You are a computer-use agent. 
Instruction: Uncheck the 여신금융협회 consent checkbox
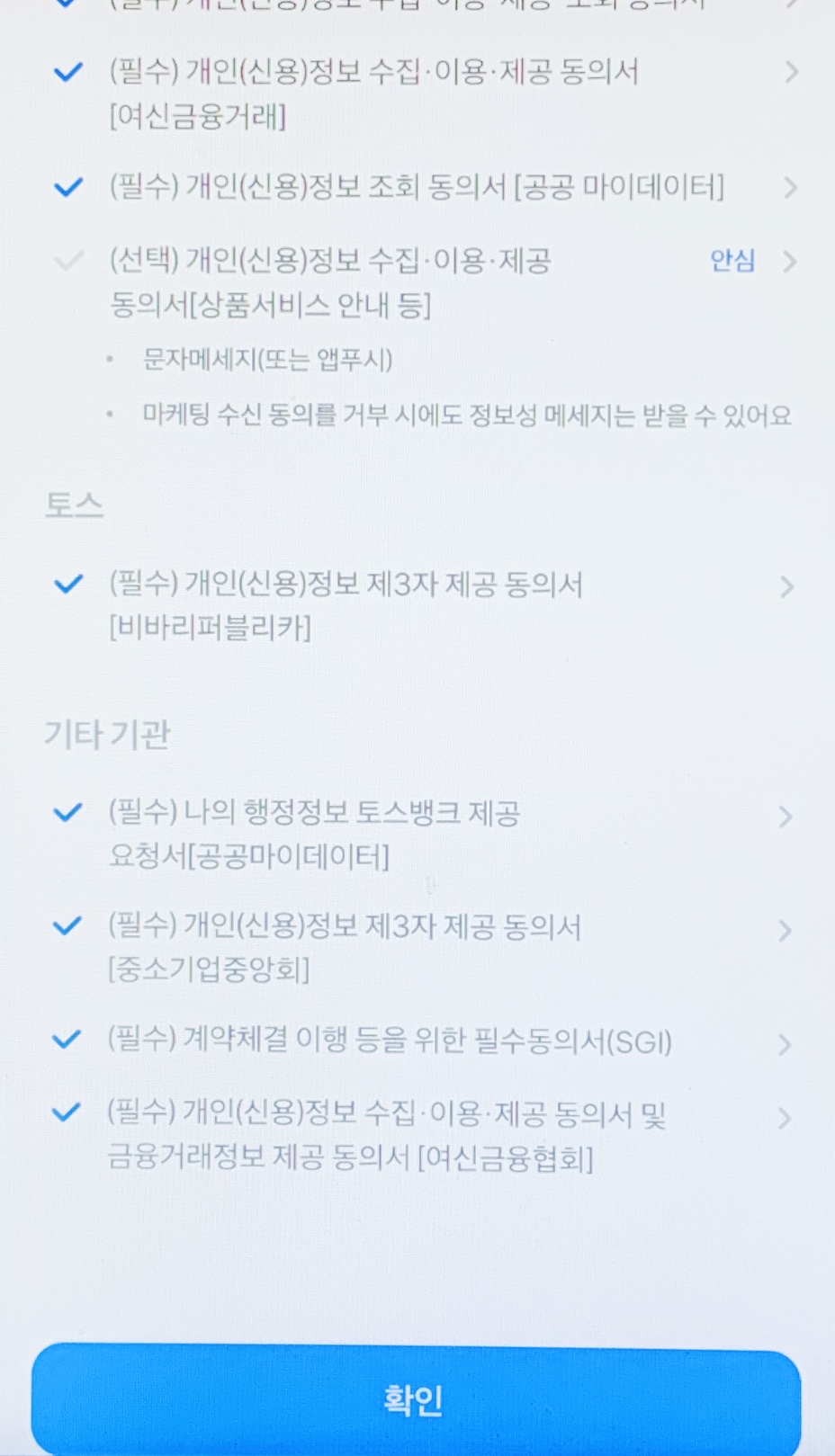[67, 1113]
